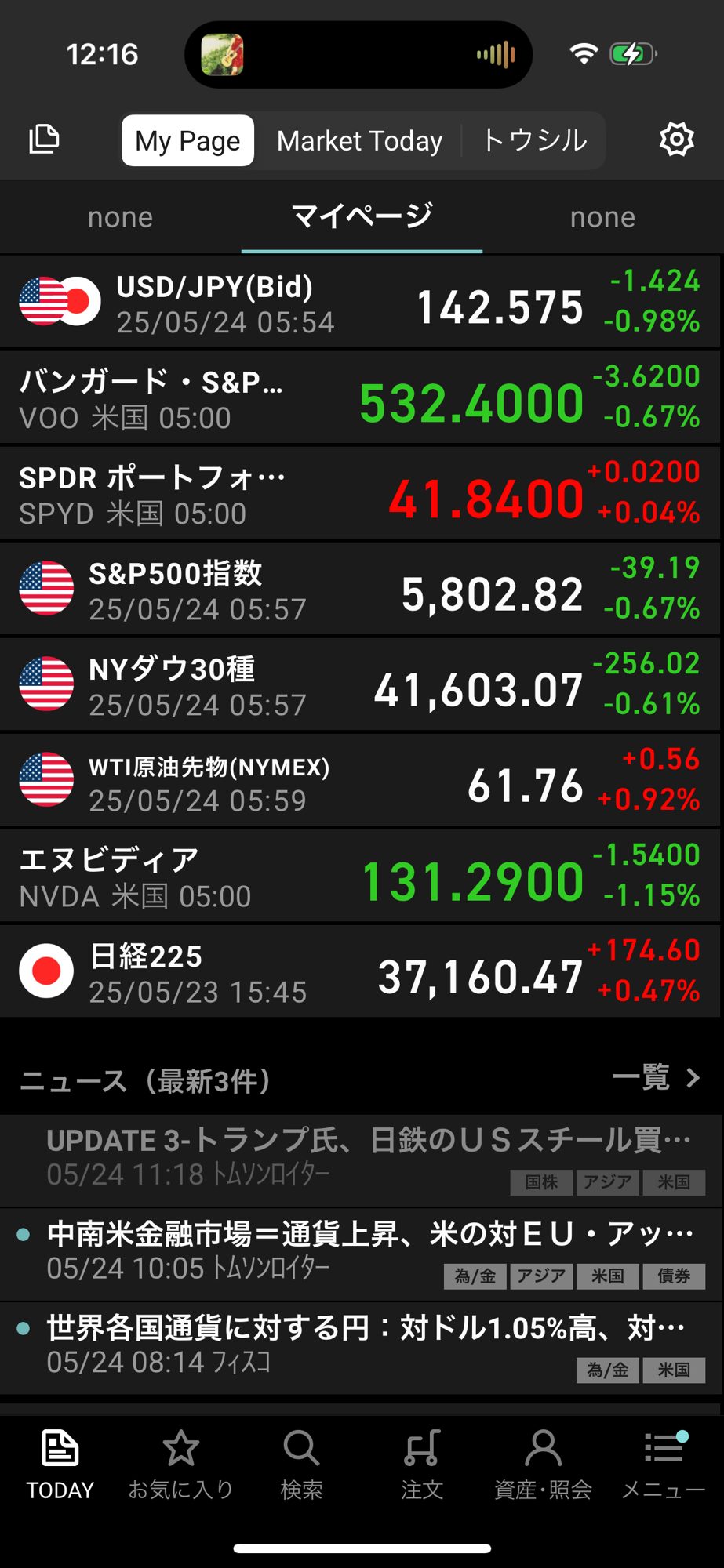Switch to the トウシル tab
Image resolution: width=724 pixels, height=1568 pixels.
(534, 141)
